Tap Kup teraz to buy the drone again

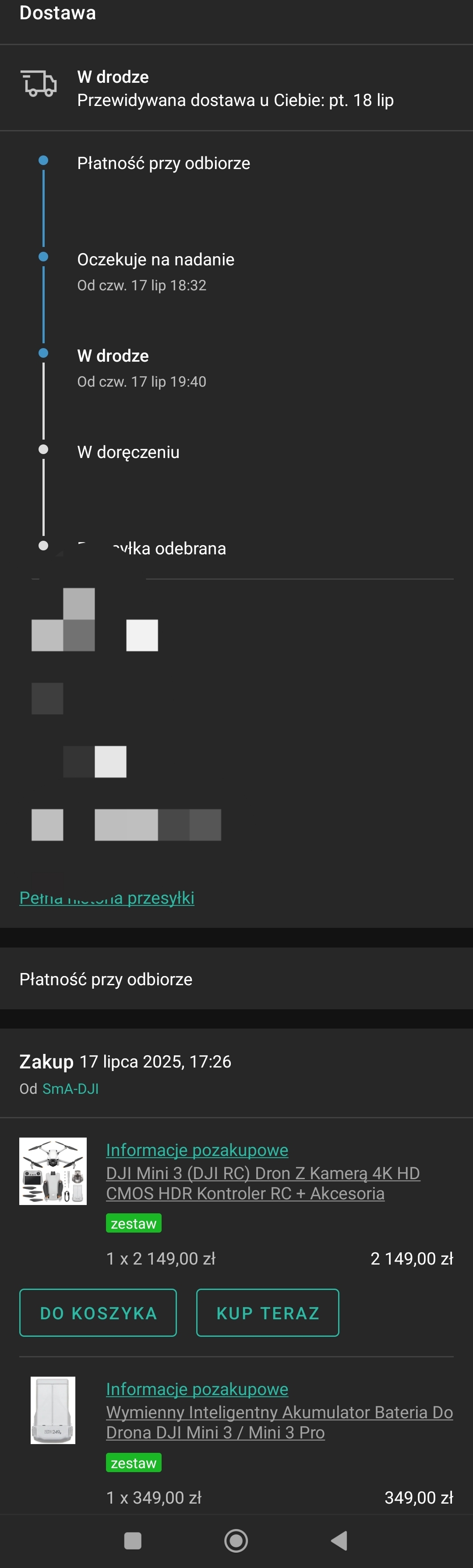click(x=267, y=1313)
